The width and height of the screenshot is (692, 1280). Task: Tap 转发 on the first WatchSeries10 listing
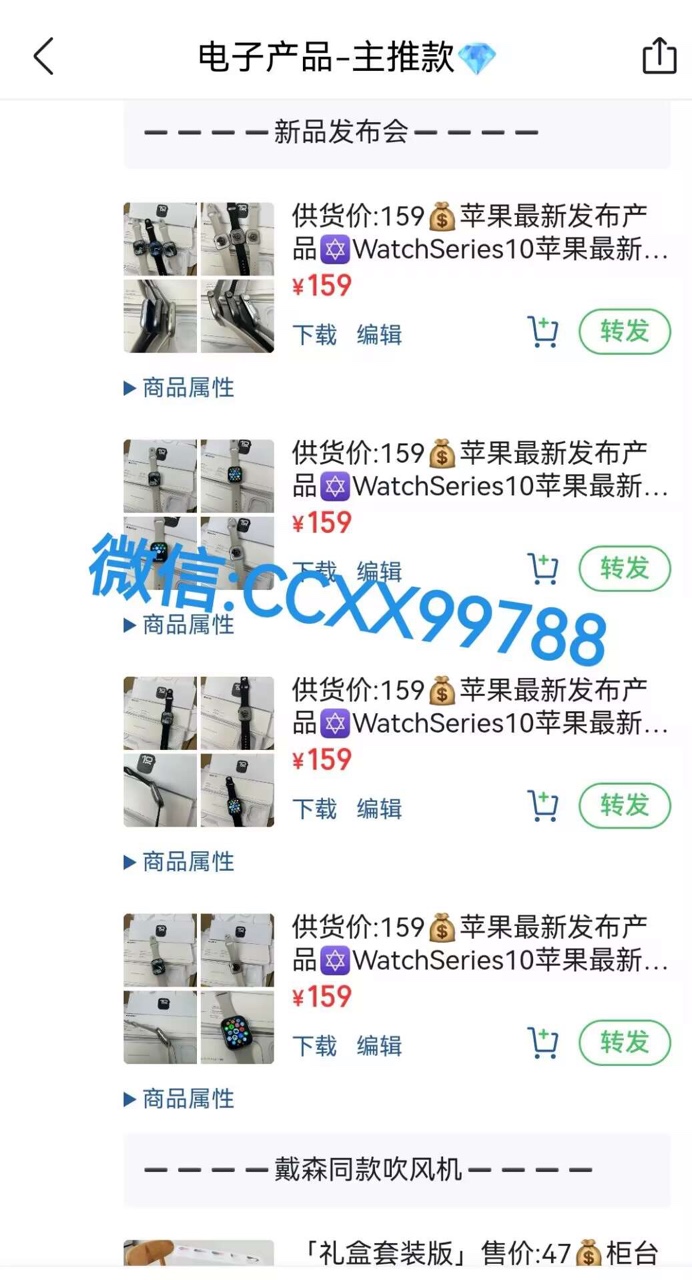(x=624, y=332)
